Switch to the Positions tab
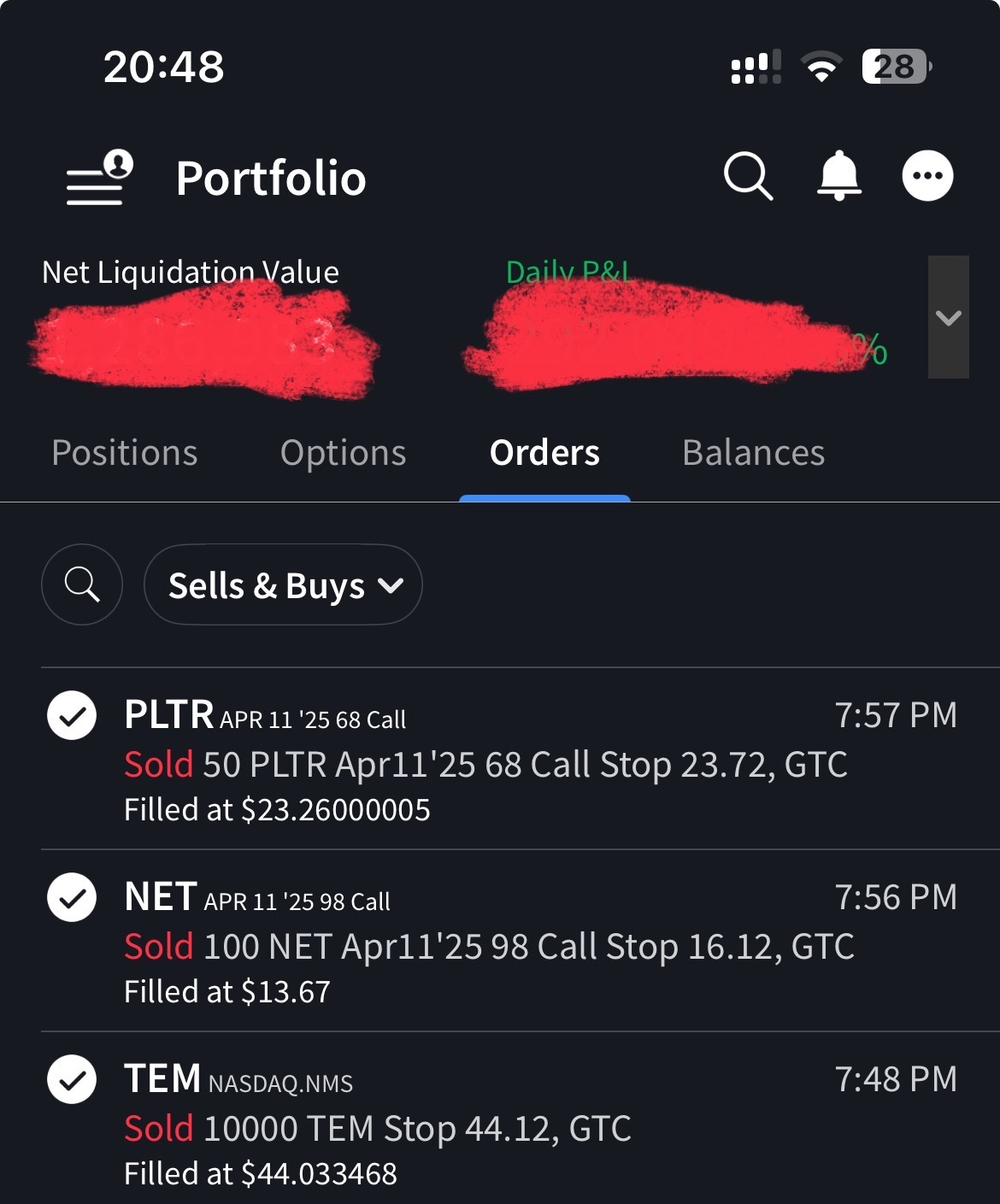 [x=125, y=453]
